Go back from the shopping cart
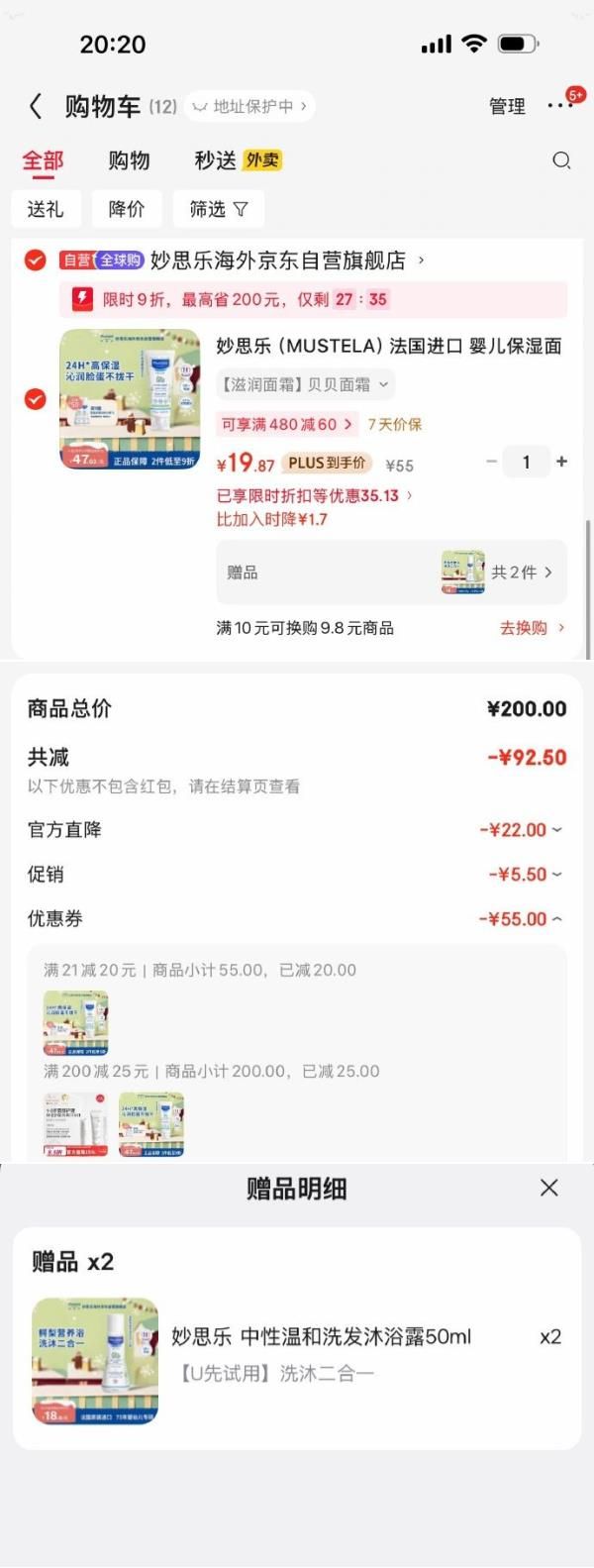The width and height of the screenshot is (594, 1568). [36, 106]
